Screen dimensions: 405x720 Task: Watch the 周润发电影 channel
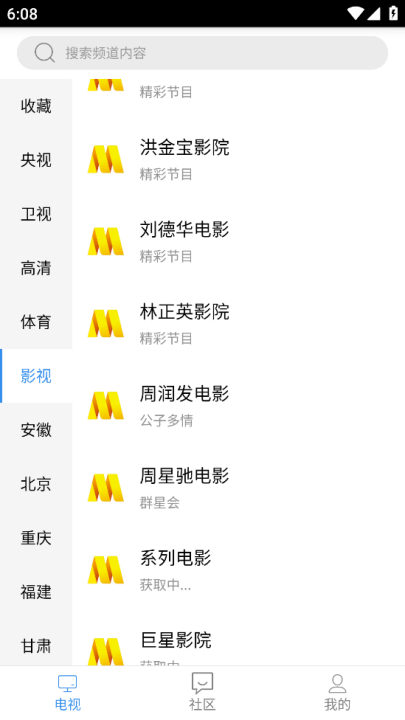[238, 406]
